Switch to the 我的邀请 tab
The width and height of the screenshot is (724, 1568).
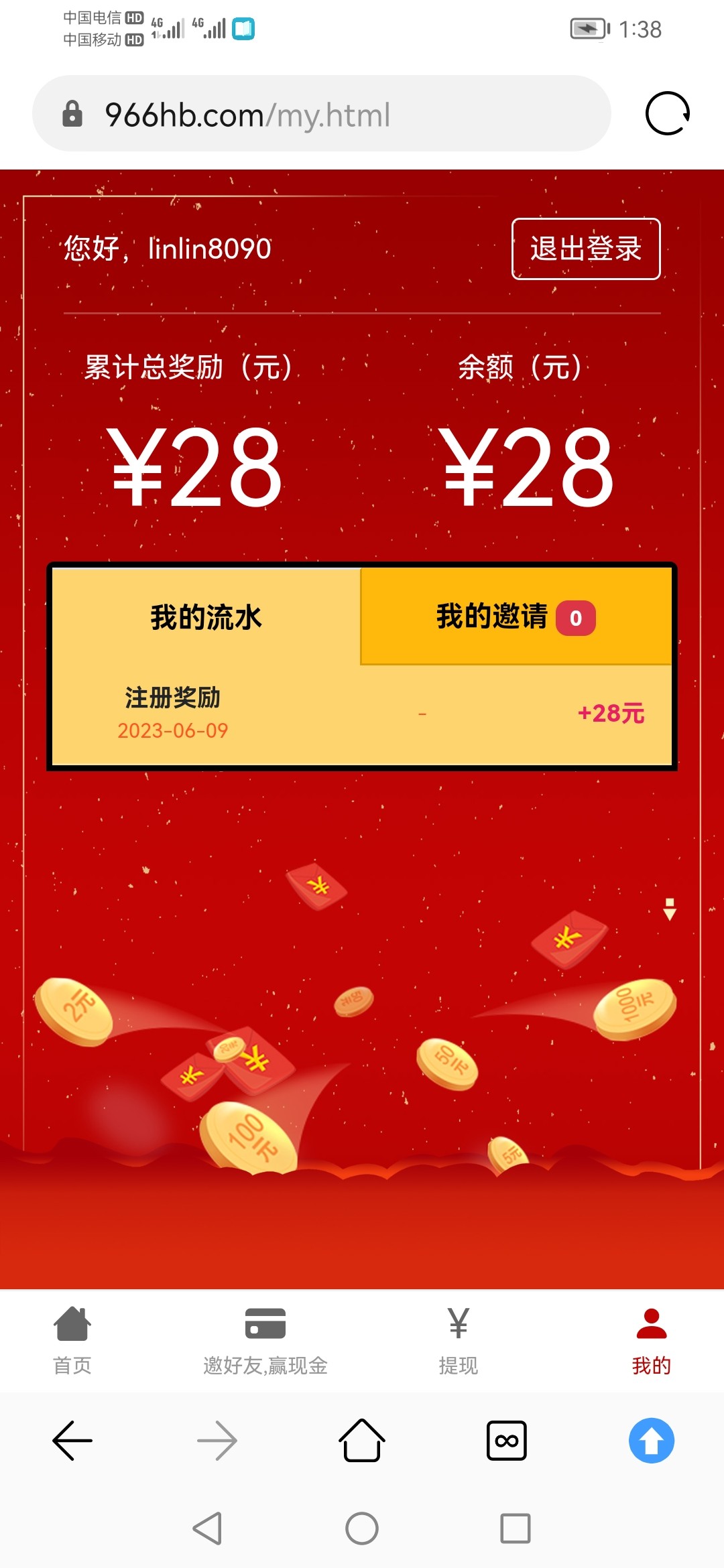[x=515, y=616]
